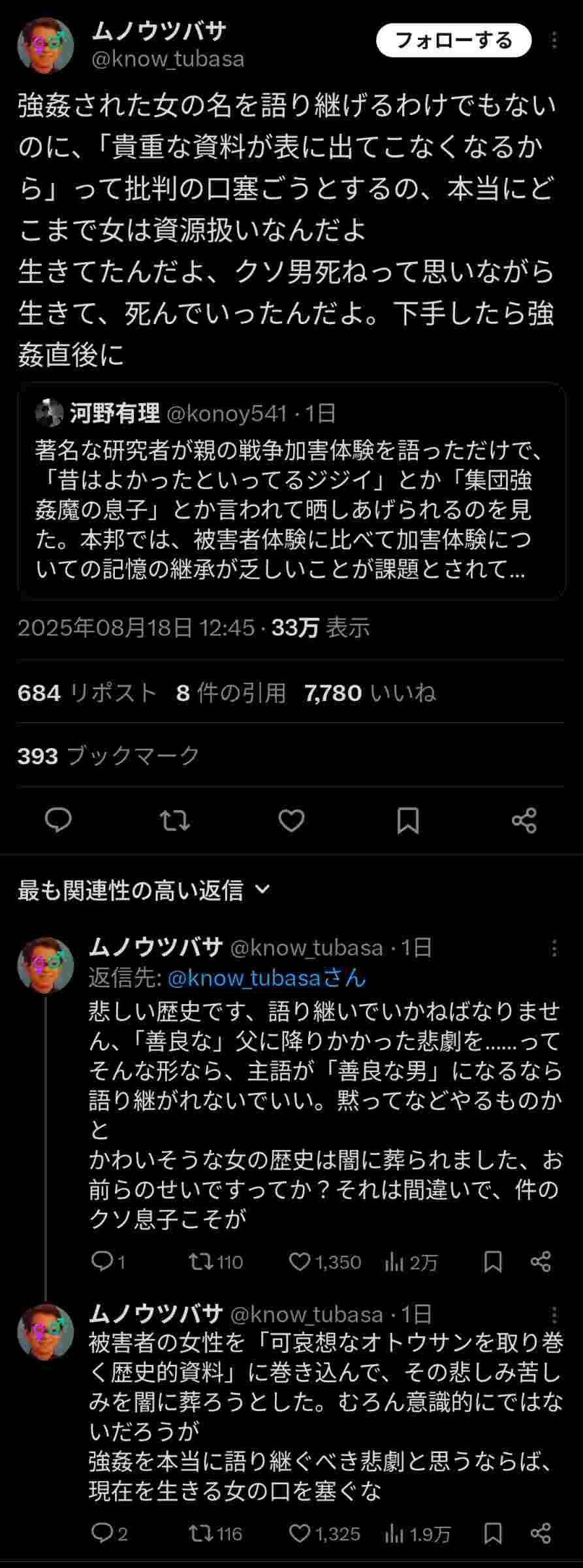Viewport: 583px width, 1568px height.
Task: Share the reply with 1.9万 views
Action: coord(541,1533)
